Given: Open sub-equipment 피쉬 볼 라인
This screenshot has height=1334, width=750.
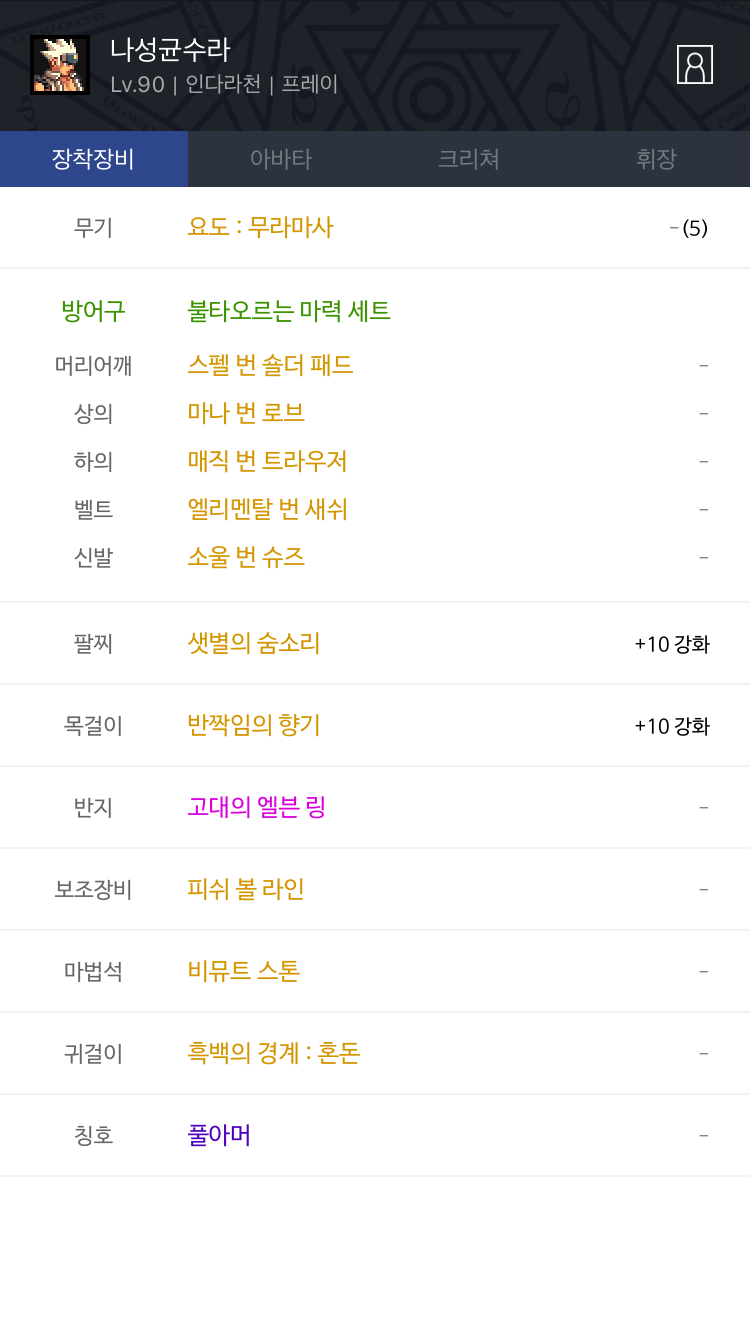Looking at the screenshot, I should pyautogui.click(x=246, y=889).
